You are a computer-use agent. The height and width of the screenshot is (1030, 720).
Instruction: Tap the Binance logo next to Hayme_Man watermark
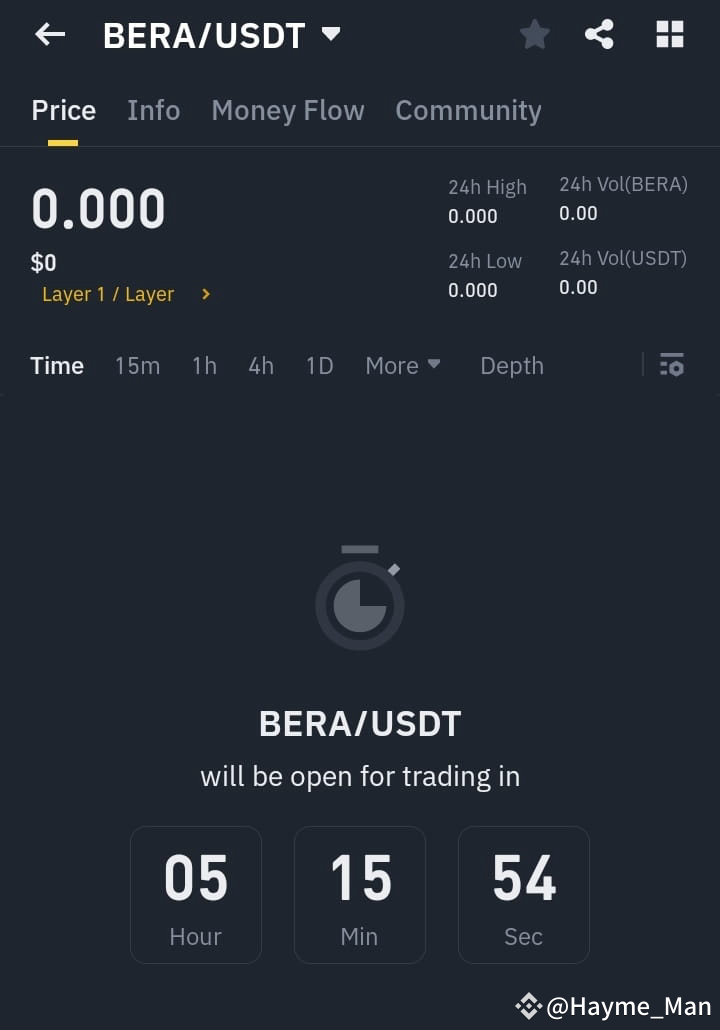tap(527, 1006)
